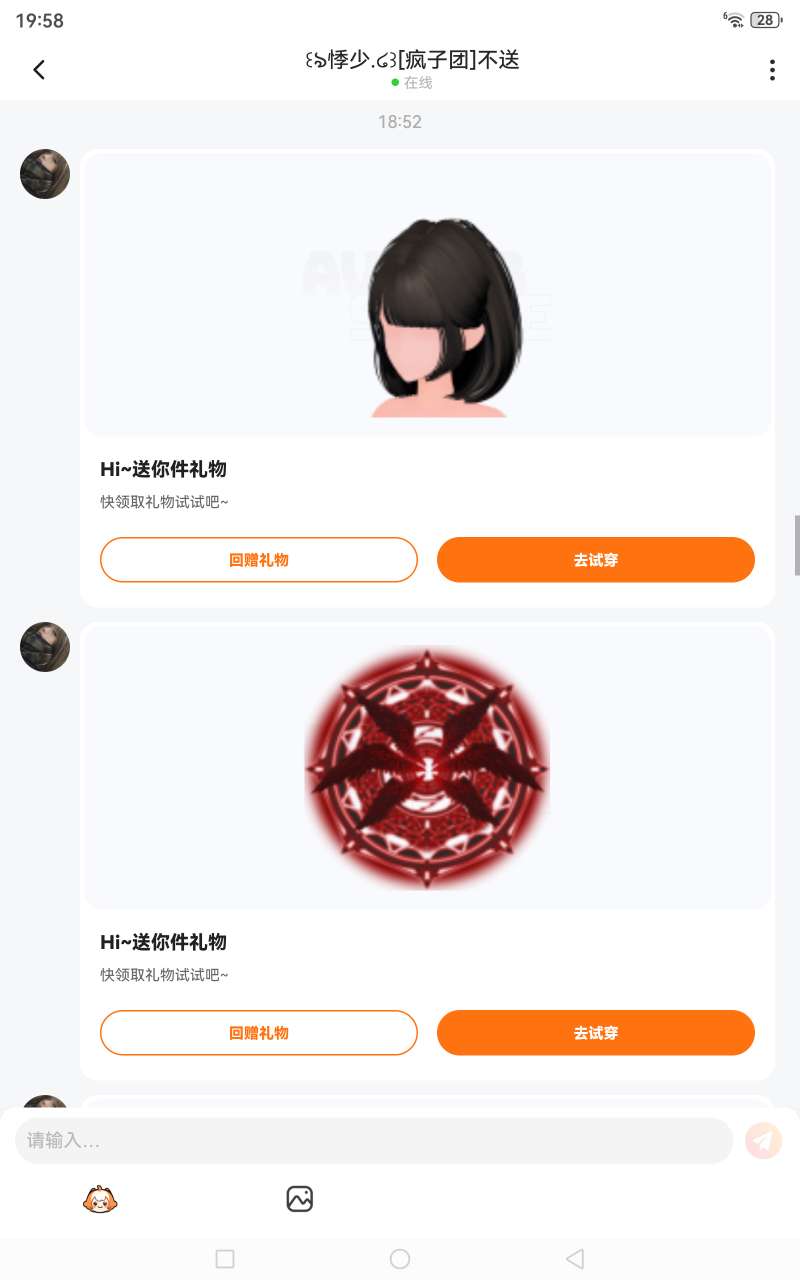Tap 去试穿 for the red emblem gift

click(x=596, y=1033)
